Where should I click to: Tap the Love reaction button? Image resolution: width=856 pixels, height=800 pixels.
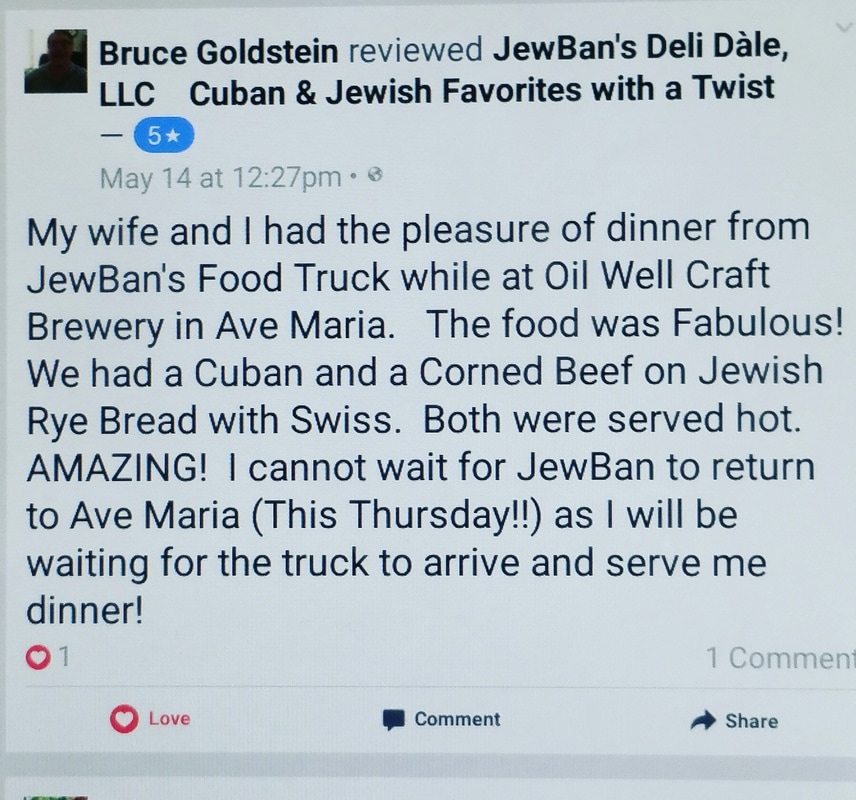point(151,718)
